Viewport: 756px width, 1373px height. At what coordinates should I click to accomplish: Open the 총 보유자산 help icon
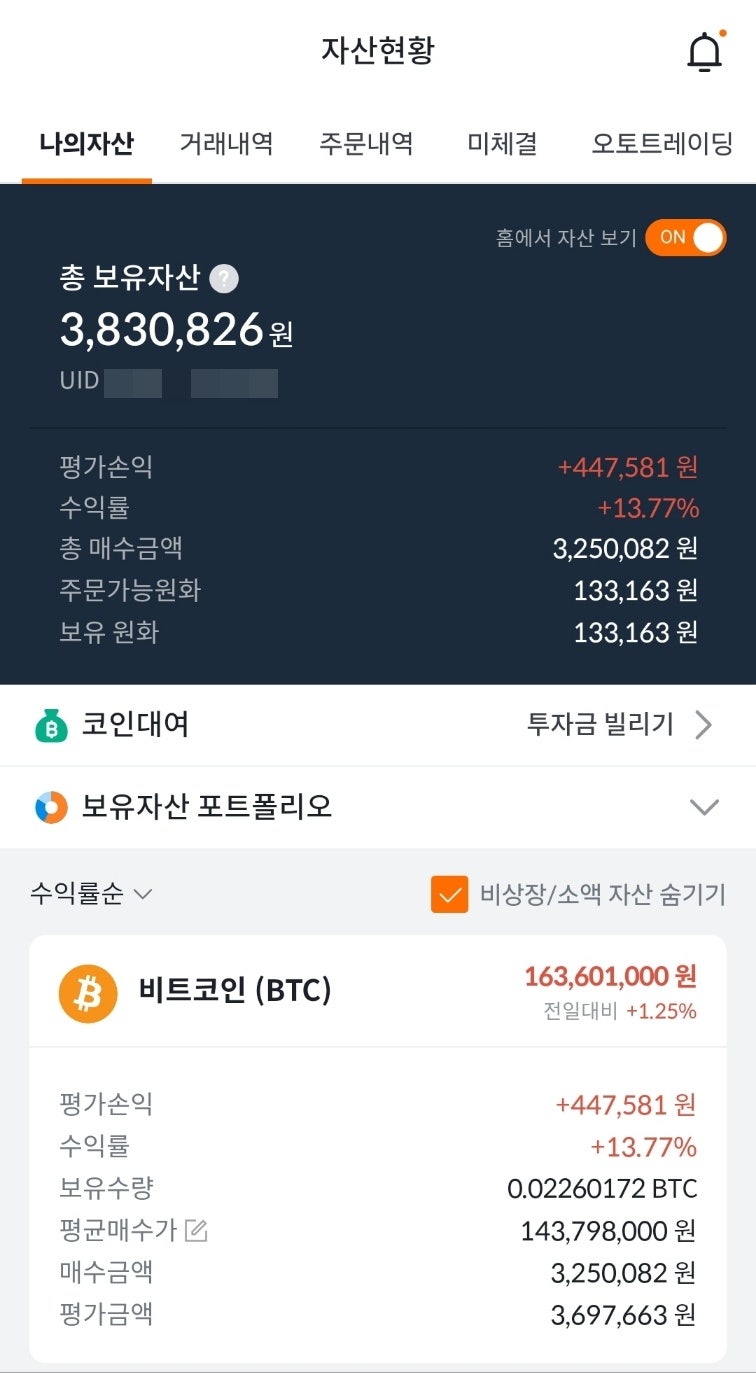(x=224, y=279)
